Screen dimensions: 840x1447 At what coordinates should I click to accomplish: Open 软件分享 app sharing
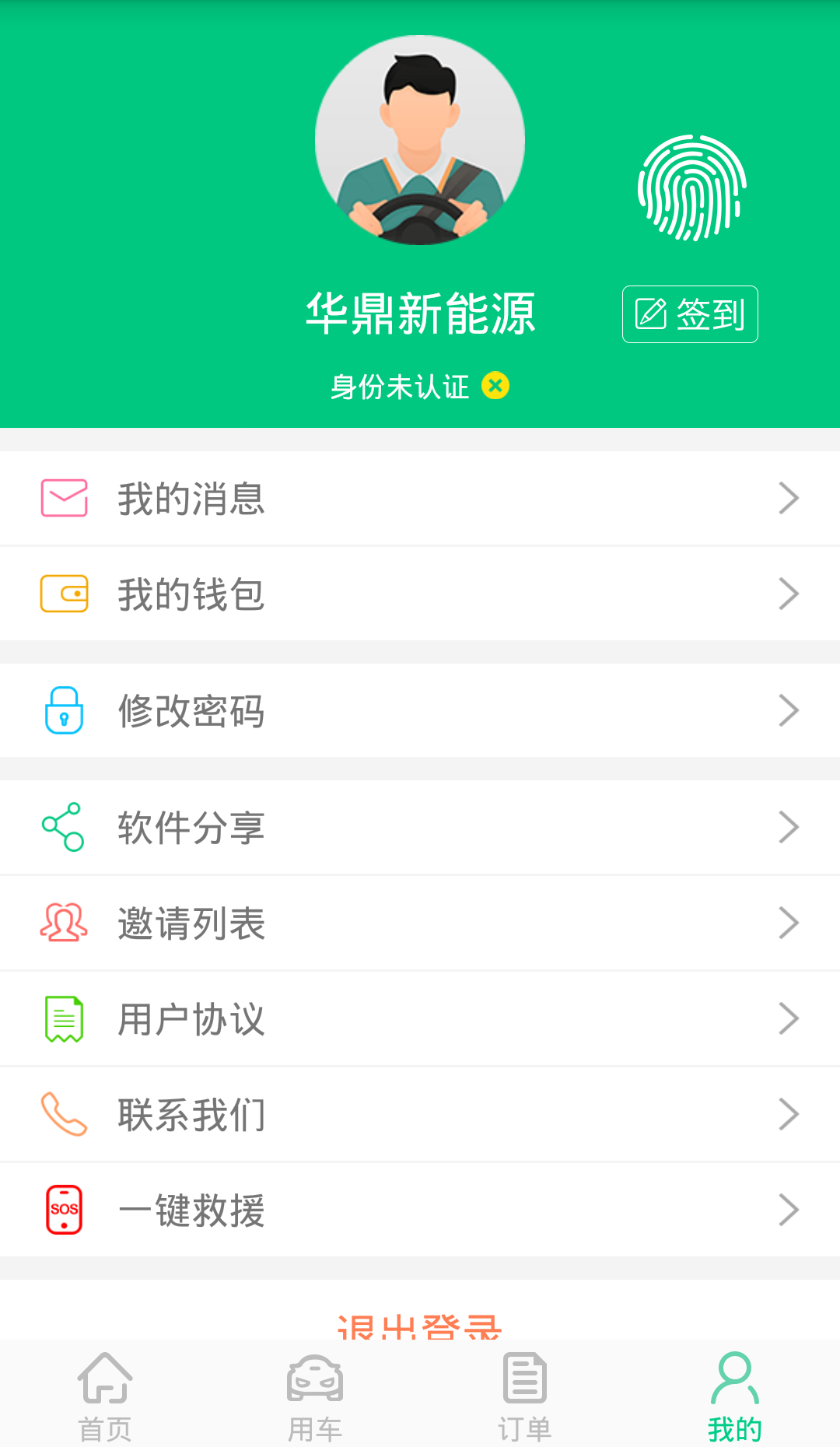click(420, 827)
